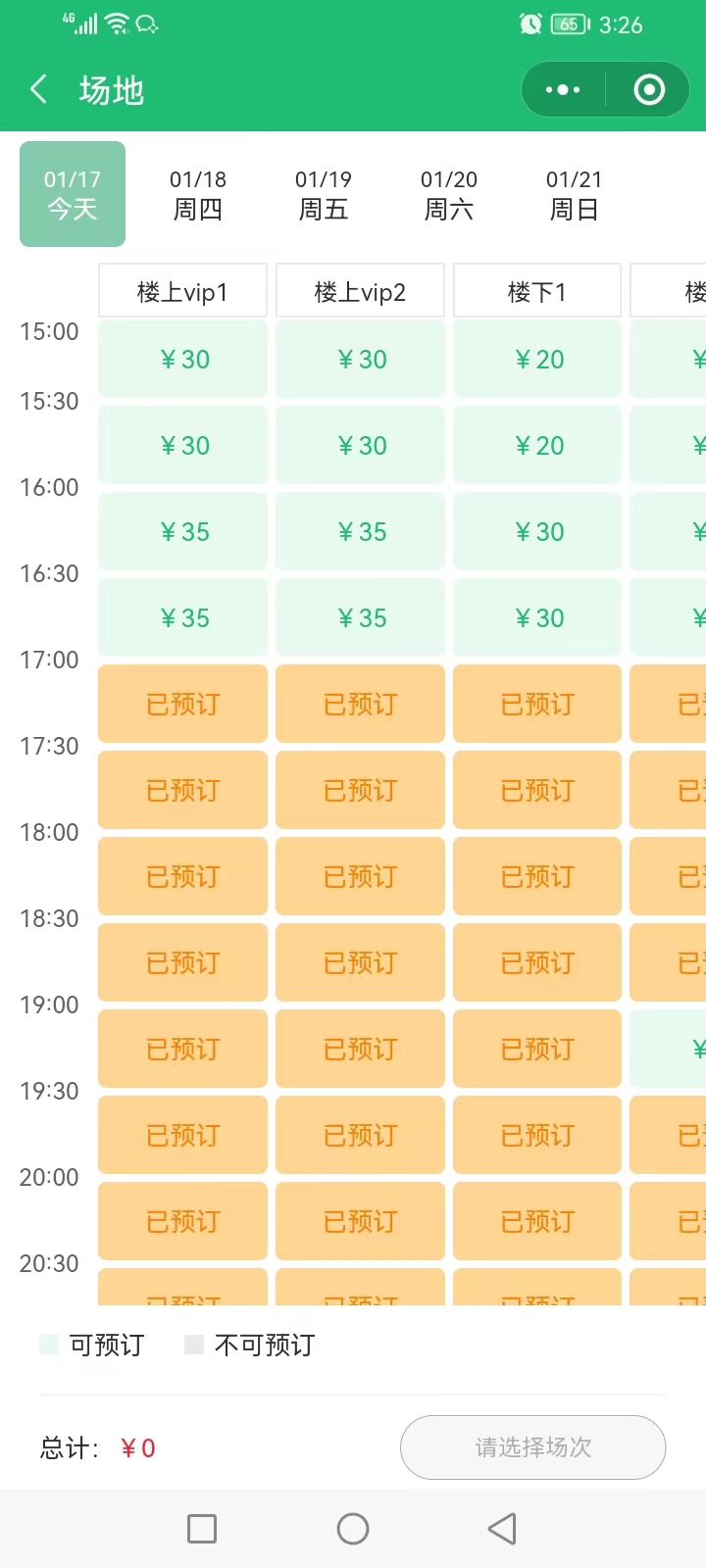Click the 01/18 周四 date option
The width and height of the screenshot is (706, 1568).
198,193
